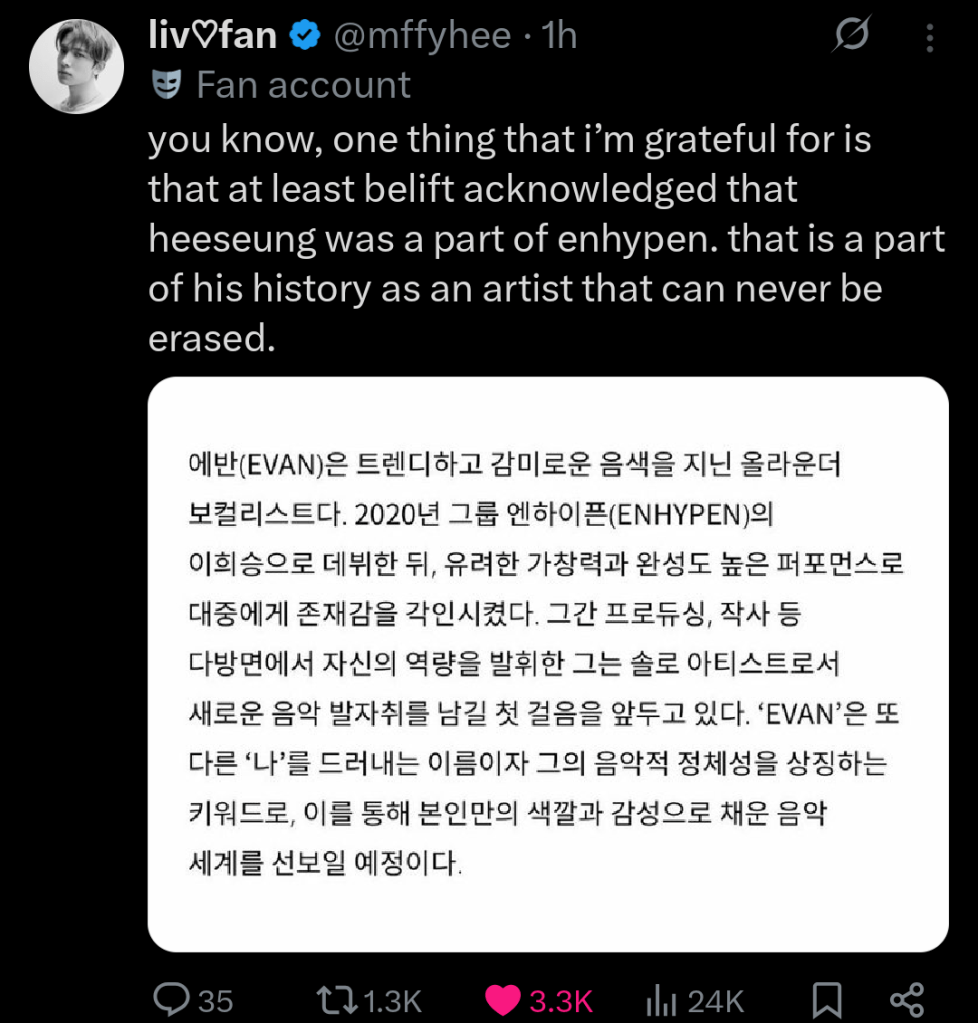Screen dimensions: 978x1023
Task: Open the attached Korean text image
Action: tap(548, 664)
